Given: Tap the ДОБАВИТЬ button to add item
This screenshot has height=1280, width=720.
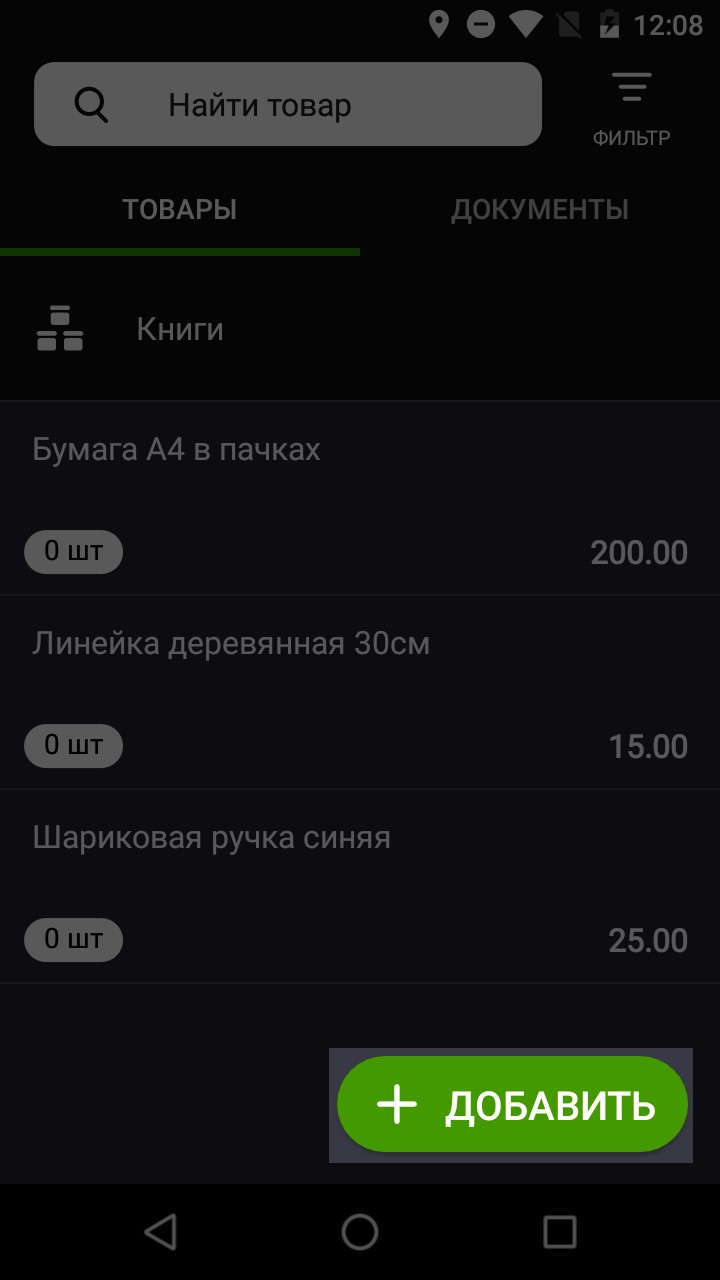Looking at the screenshot, I should 512,1105.
